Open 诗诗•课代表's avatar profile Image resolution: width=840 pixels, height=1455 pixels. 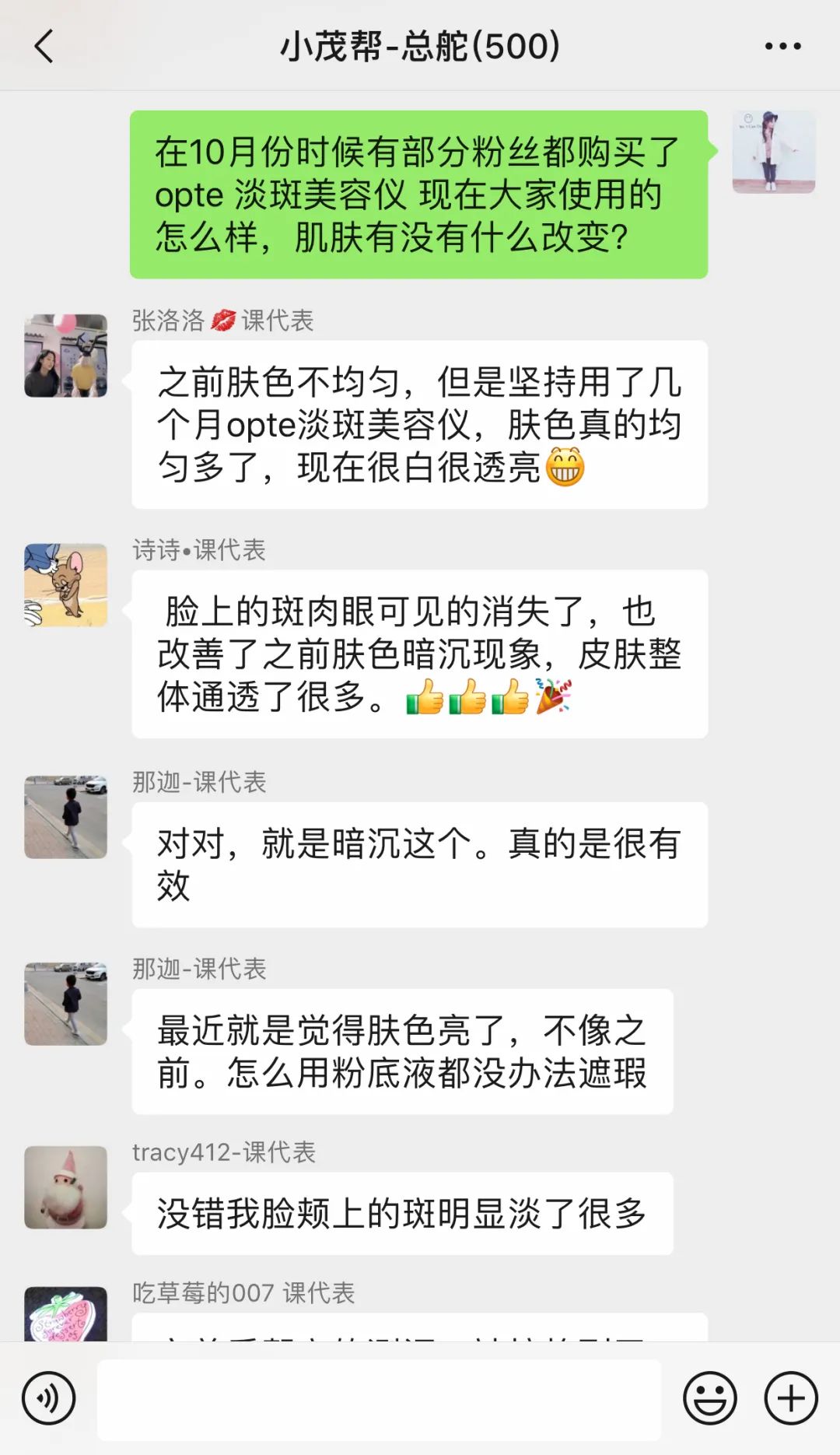pyautogui.click(x=66, y=585)
